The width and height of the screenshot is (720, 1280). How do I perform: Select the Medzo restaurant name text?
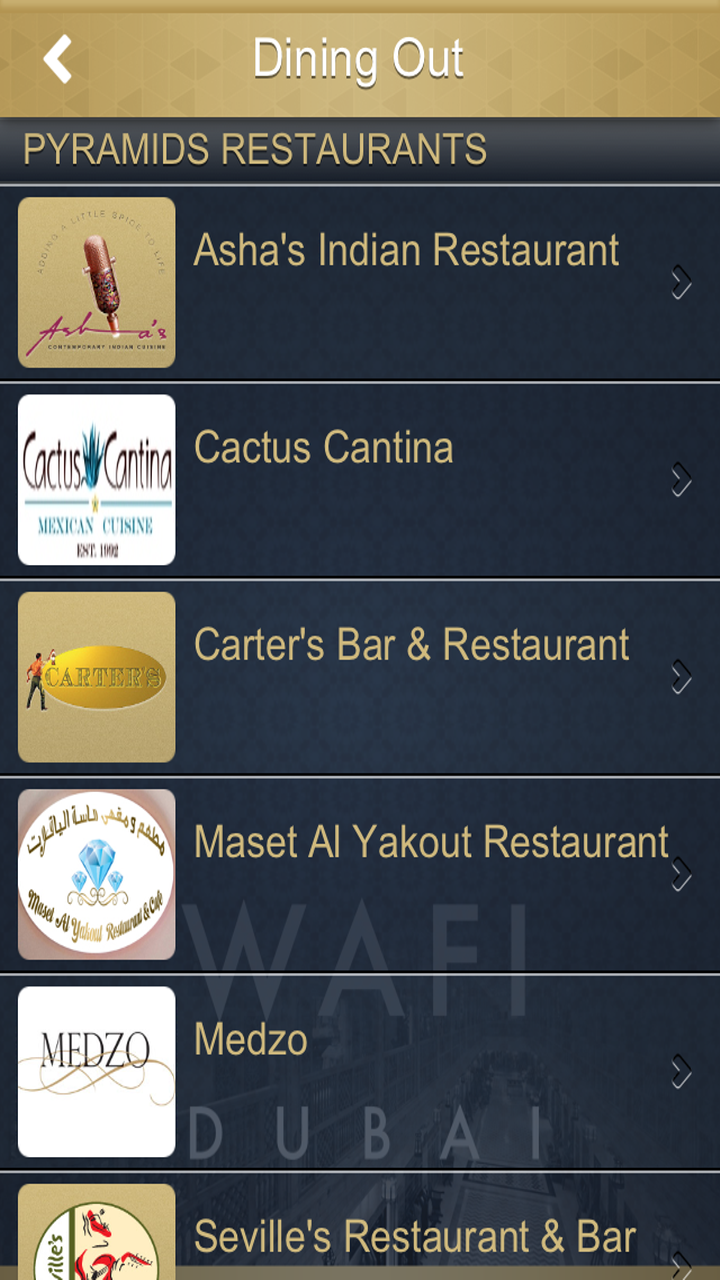[x=250, y=1039]
